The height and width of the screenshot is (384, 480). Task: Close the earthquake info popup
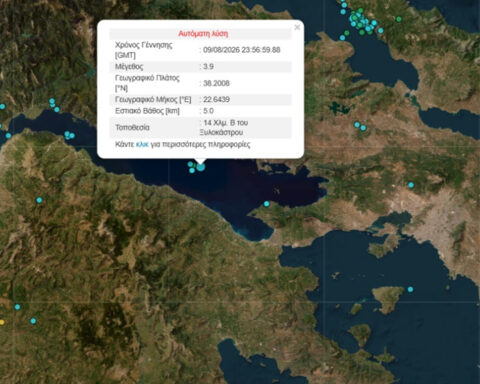click(297, 27)
